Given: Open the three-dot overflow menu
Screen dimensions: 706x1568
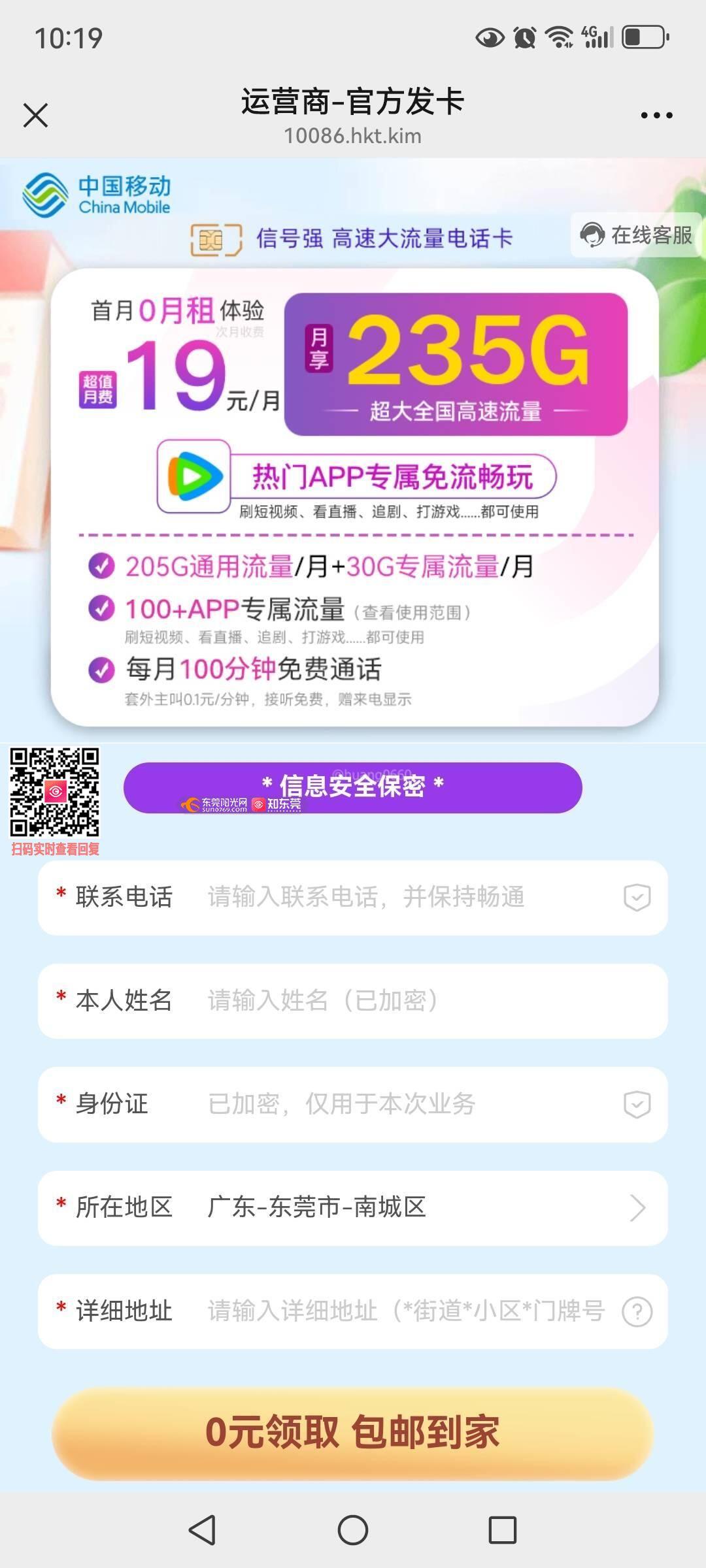Looking at the screenshot, I should pyautogui.click(x=656, y=116).
